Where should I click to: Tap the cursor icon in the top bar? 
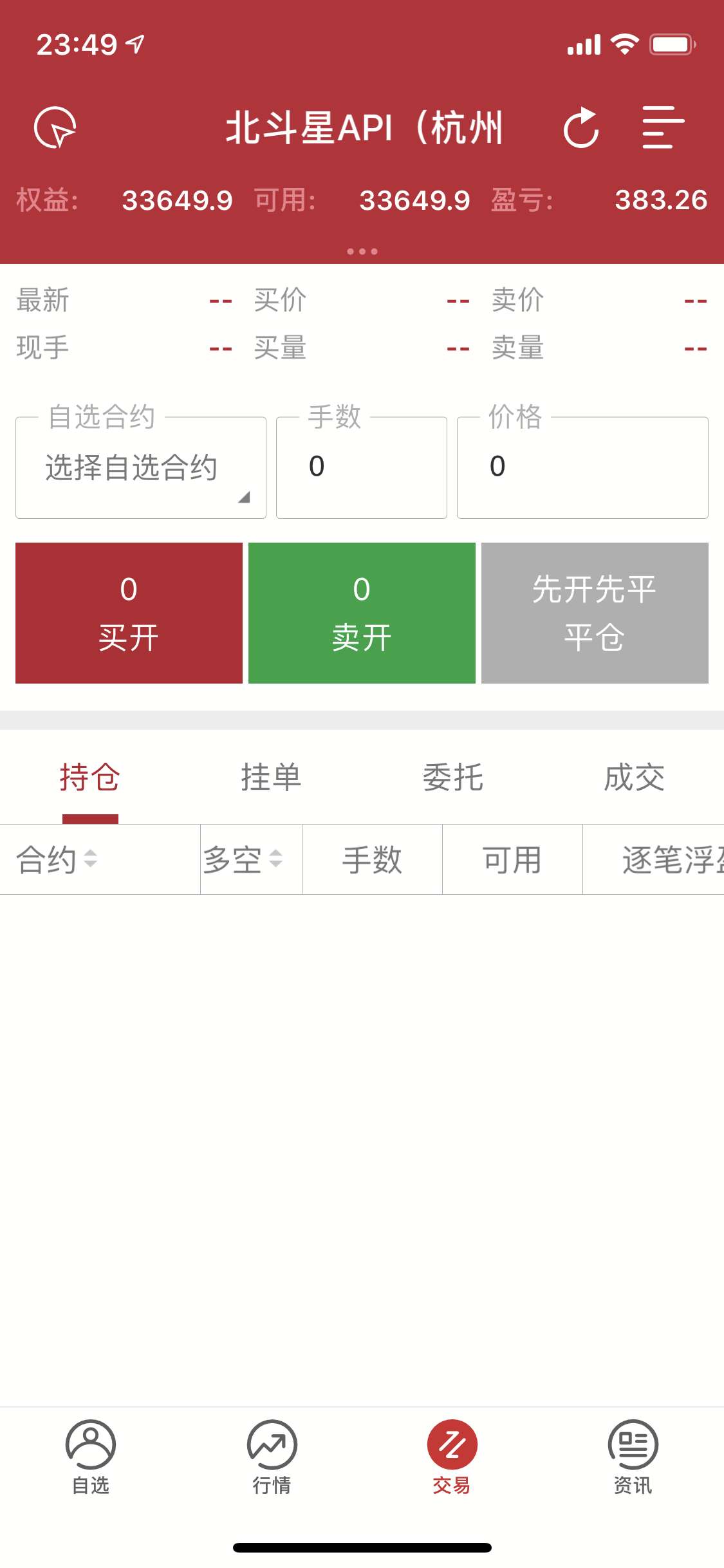pos(55,127)
